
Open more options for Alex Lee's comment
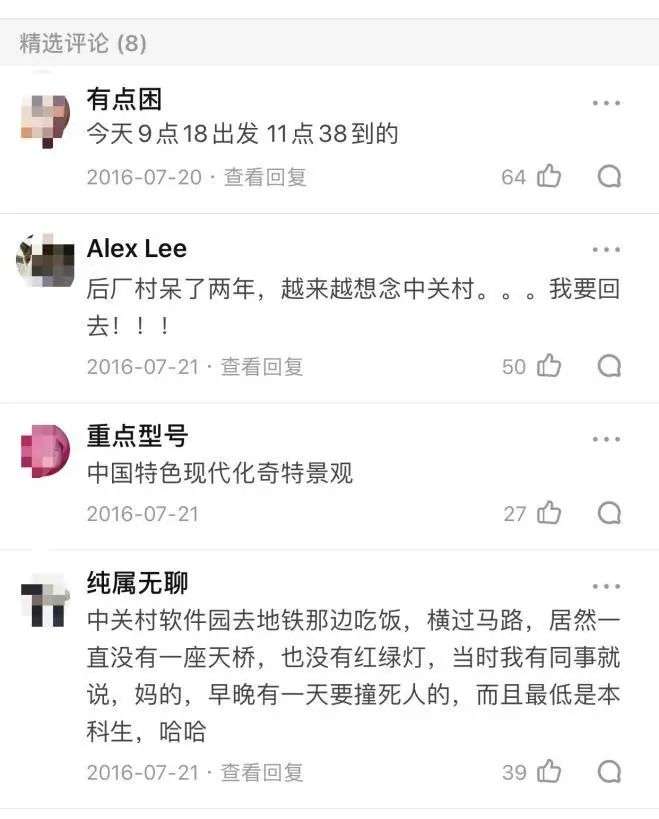(x=606, y=250)
